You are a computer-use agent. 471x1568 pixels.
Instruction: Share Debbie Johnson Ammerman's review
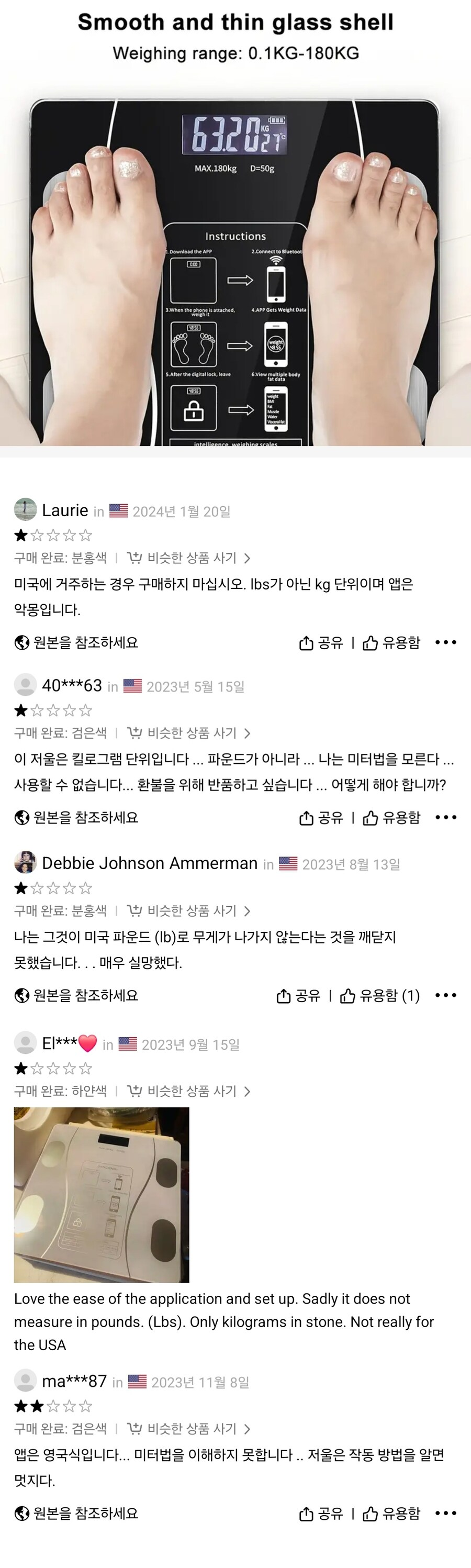(298, 995)
